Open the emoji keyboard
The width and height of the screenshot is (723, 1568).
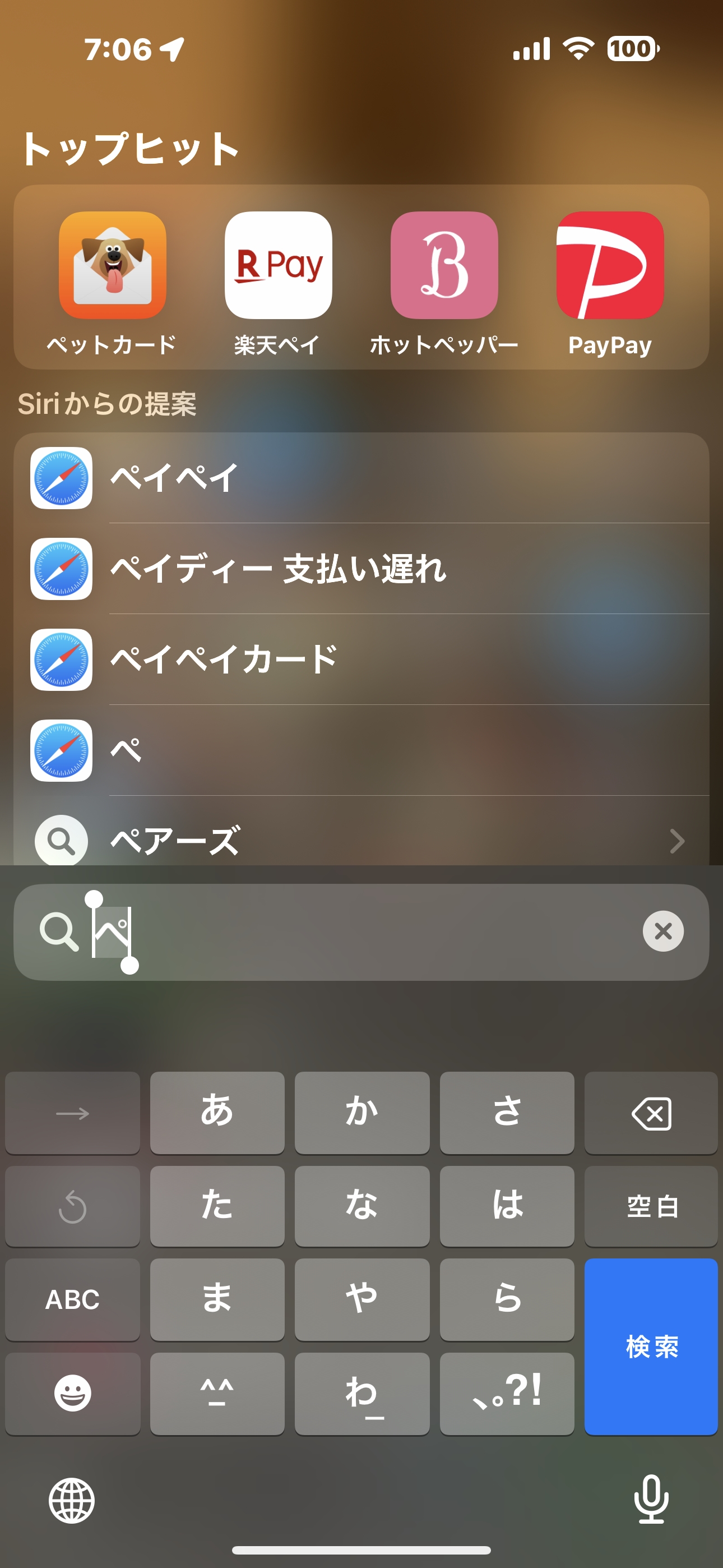click(x=72, y=1393)
